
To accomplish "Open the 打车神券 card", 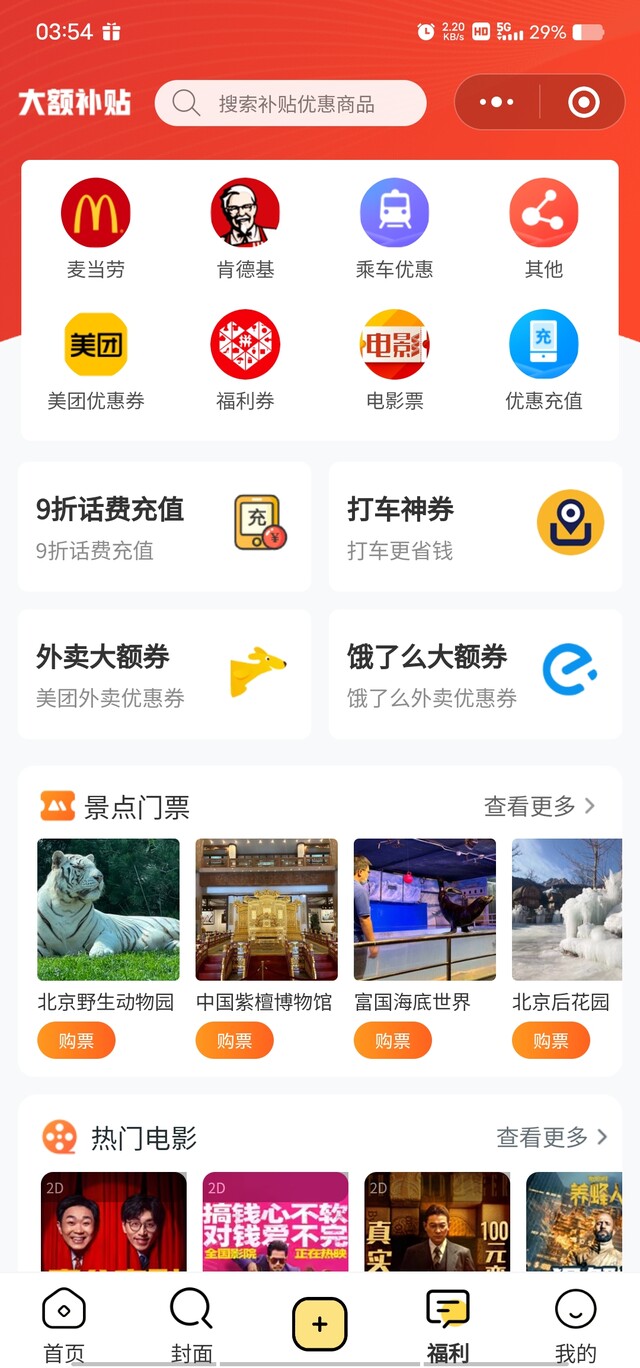I will click(x=475, y=526).
